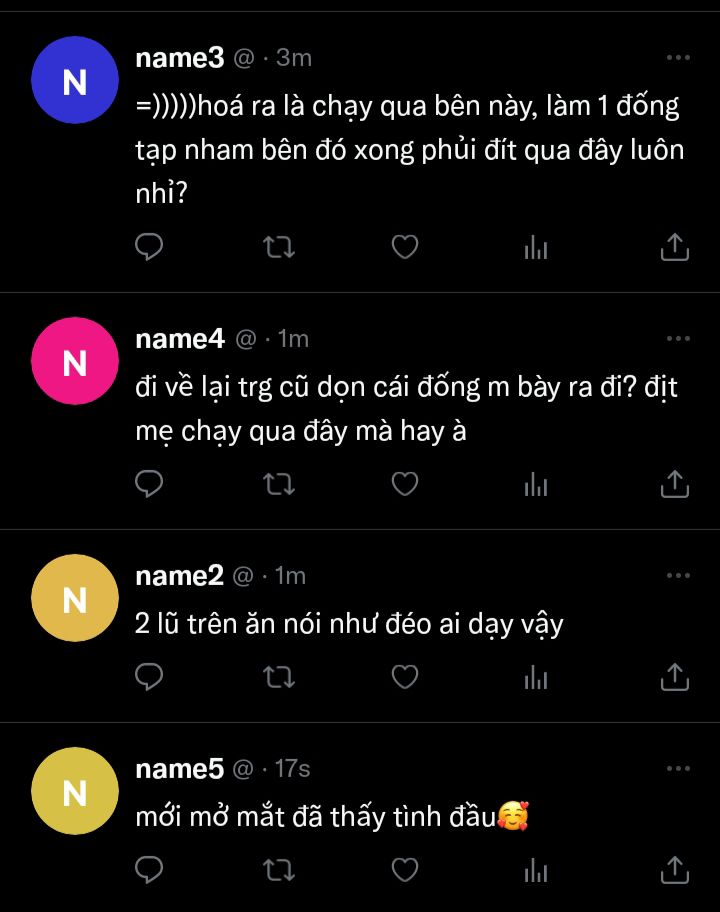Reply to name5's post

pos(149,869)
